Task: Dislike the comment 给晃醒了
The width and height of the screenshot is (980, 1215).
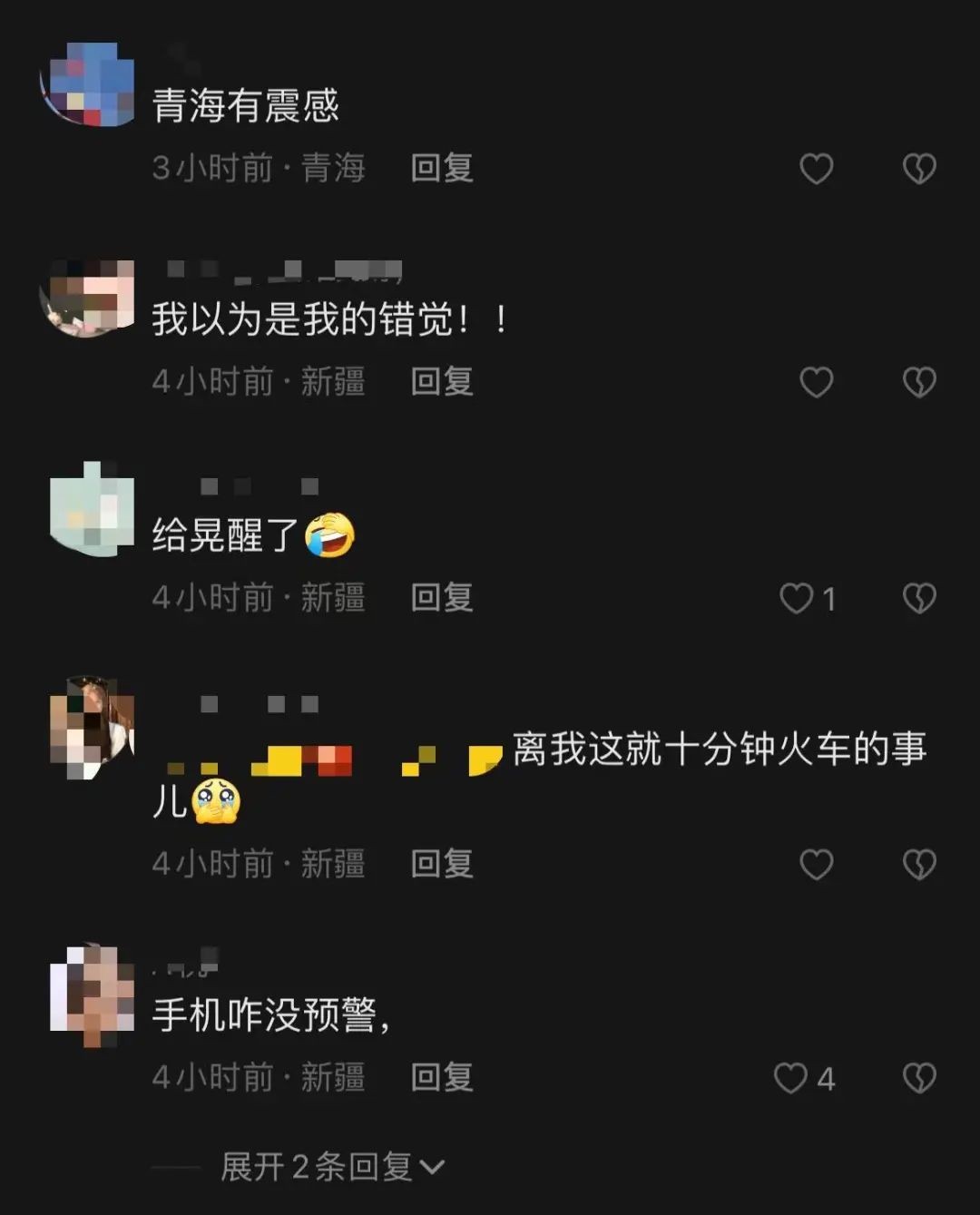Action: 919,598
